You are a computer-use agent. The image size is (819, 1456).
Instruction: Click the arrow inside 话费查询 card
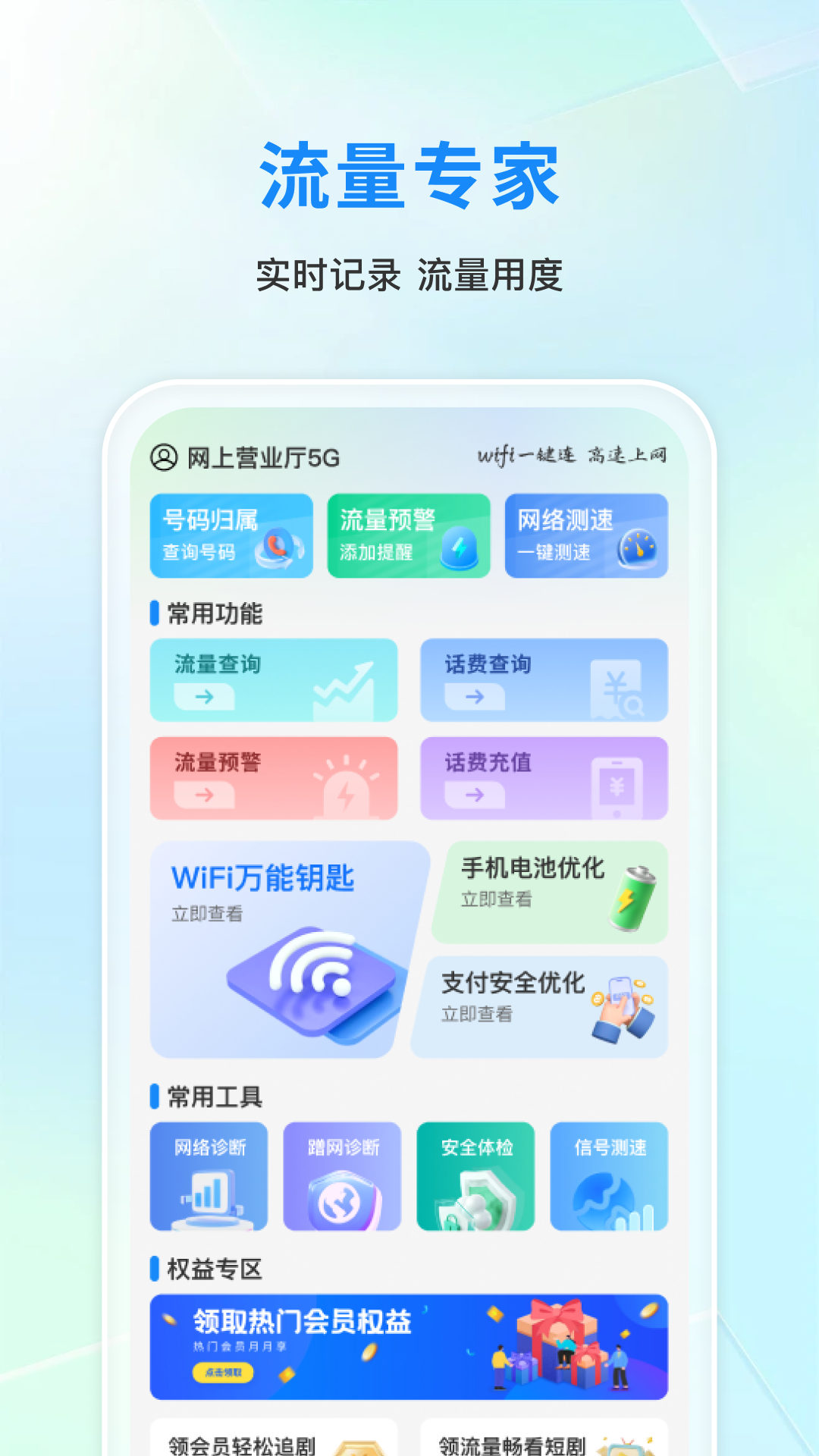click(474, 695)
